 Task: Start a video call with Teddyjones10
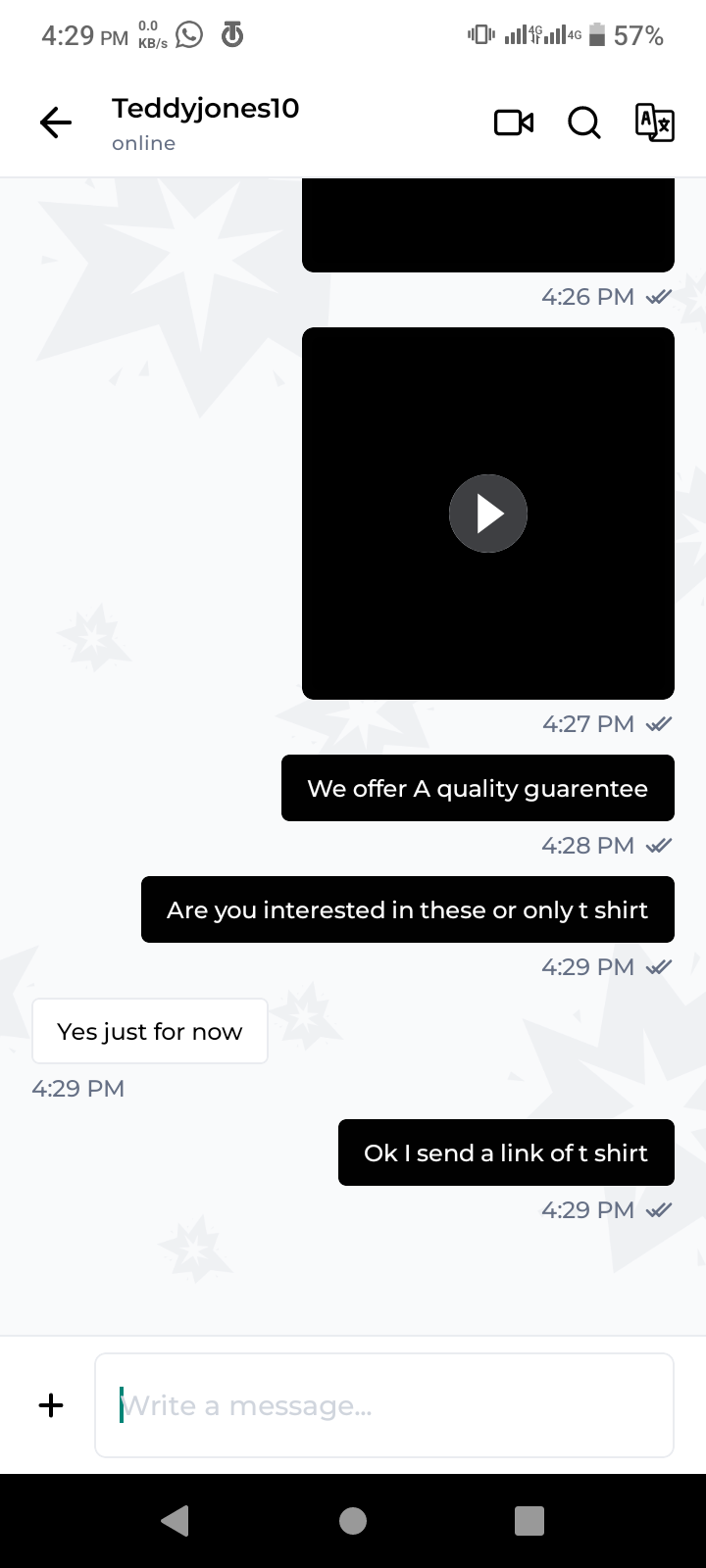[514, 122]
